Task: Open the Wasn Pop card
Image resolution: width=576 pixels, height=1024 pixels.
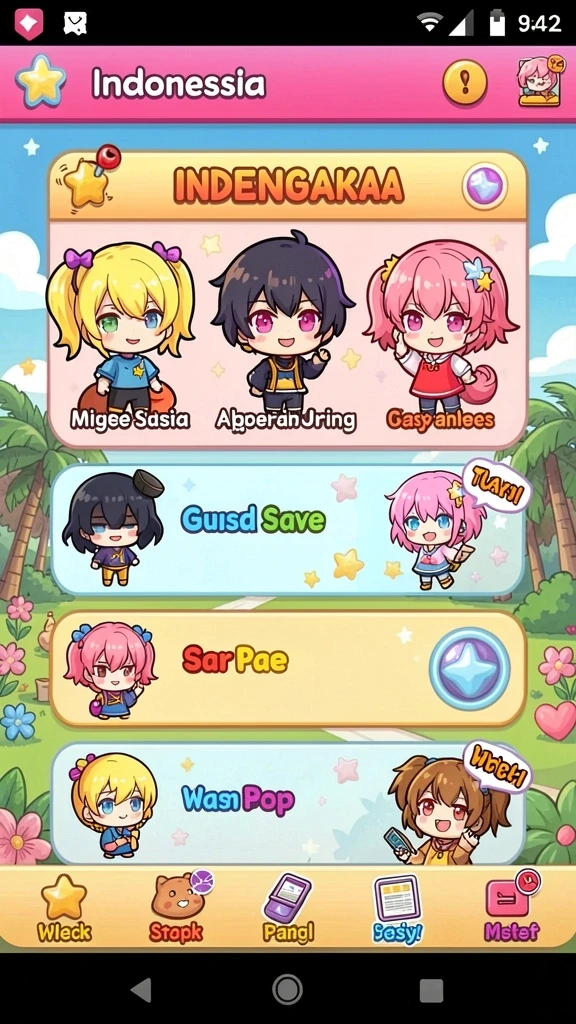Action: pyautogui.click(x=287, y=803)
